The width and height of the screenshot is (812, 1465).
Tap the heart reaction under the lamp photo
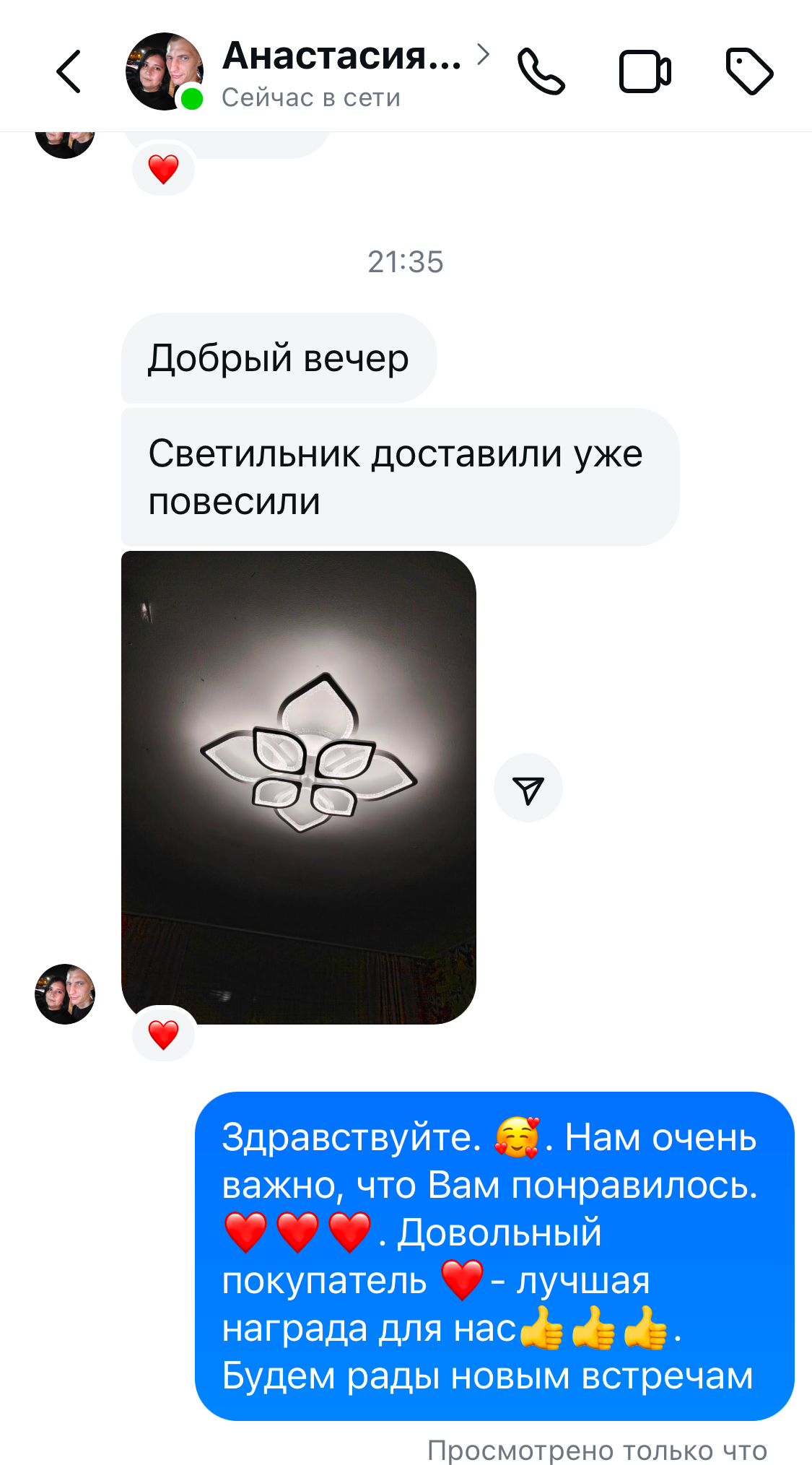(x=164, y=1035)
